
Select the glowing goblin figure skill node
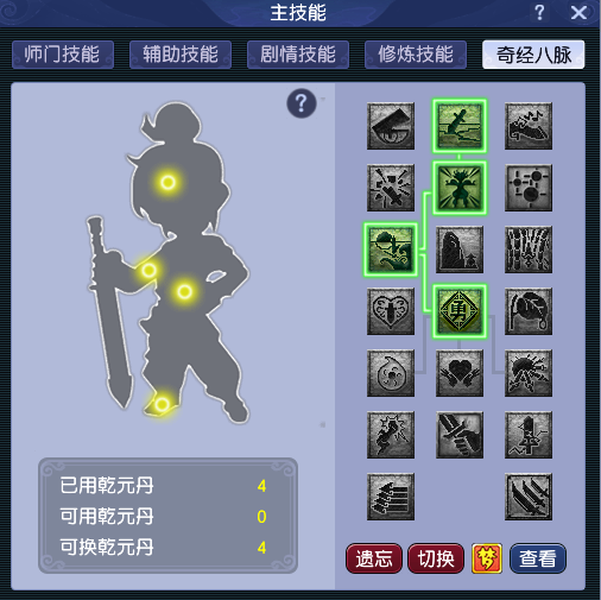[x=460, y=187]
